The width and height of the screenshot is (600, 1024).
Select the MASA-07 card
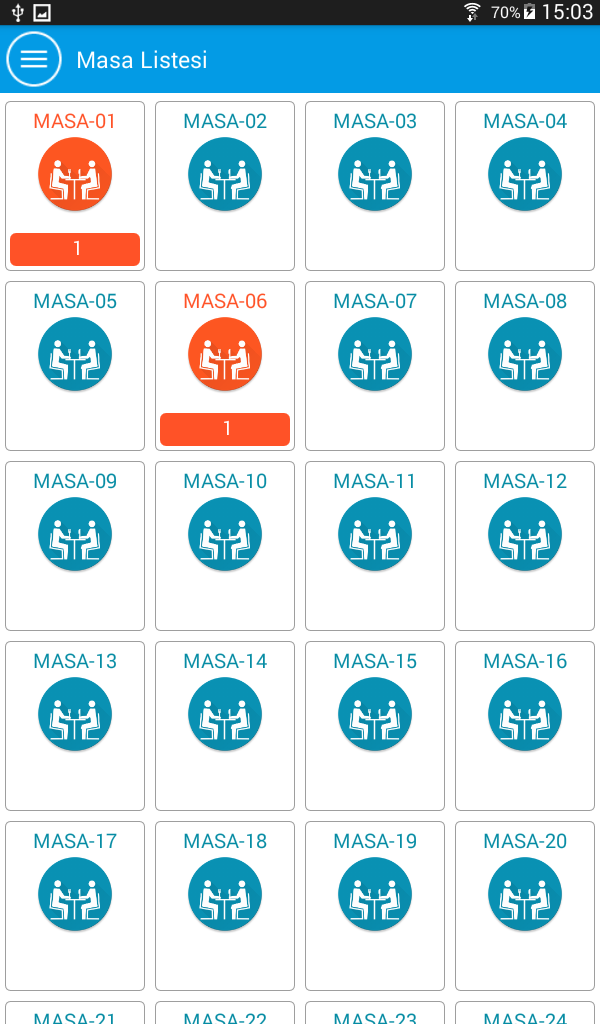(x=375, y=366)
